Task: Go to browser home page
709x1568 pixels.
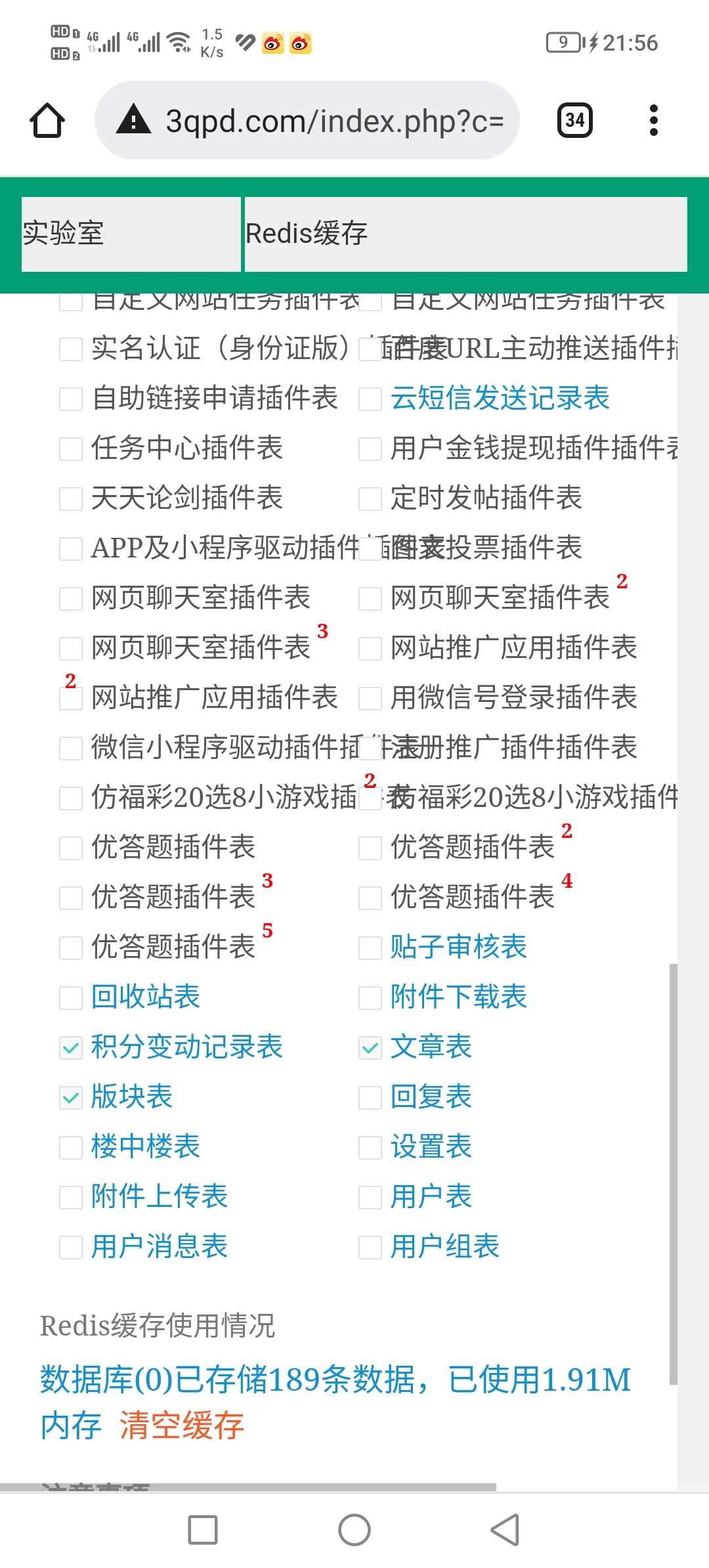Action: (x=47, y=120)
